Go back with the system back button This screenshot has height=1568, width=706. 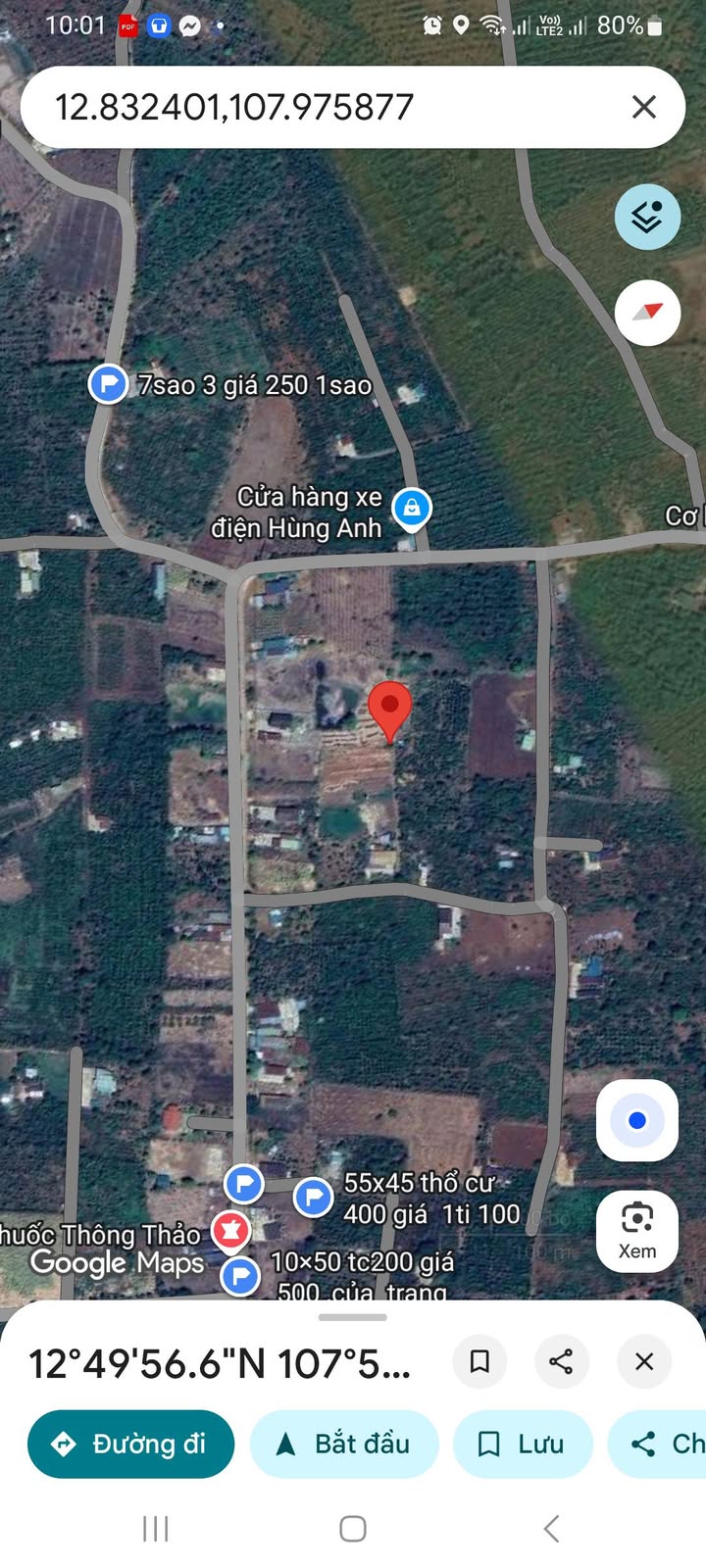click(551, 1528)
